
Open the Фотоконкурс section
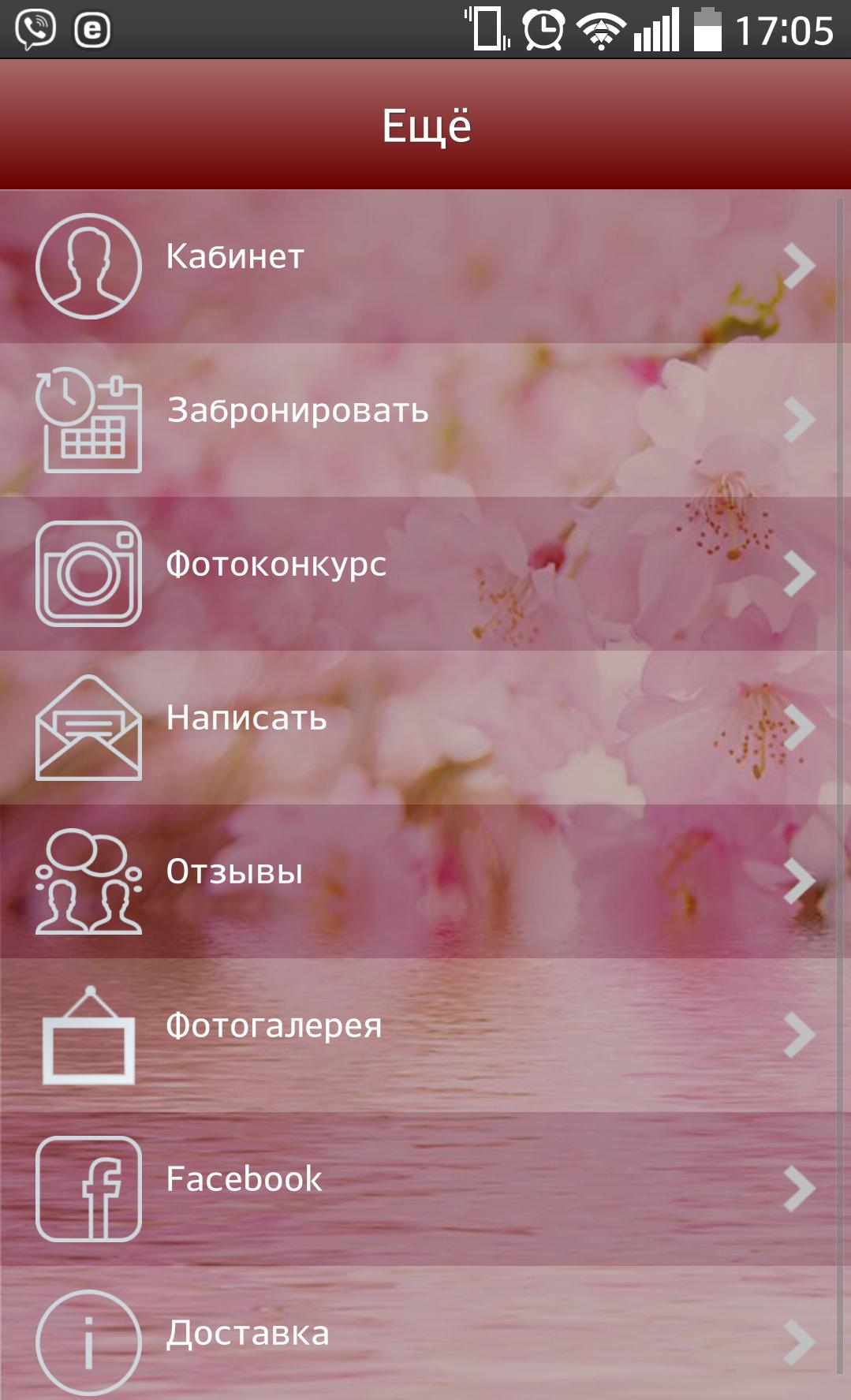(425, 573)
